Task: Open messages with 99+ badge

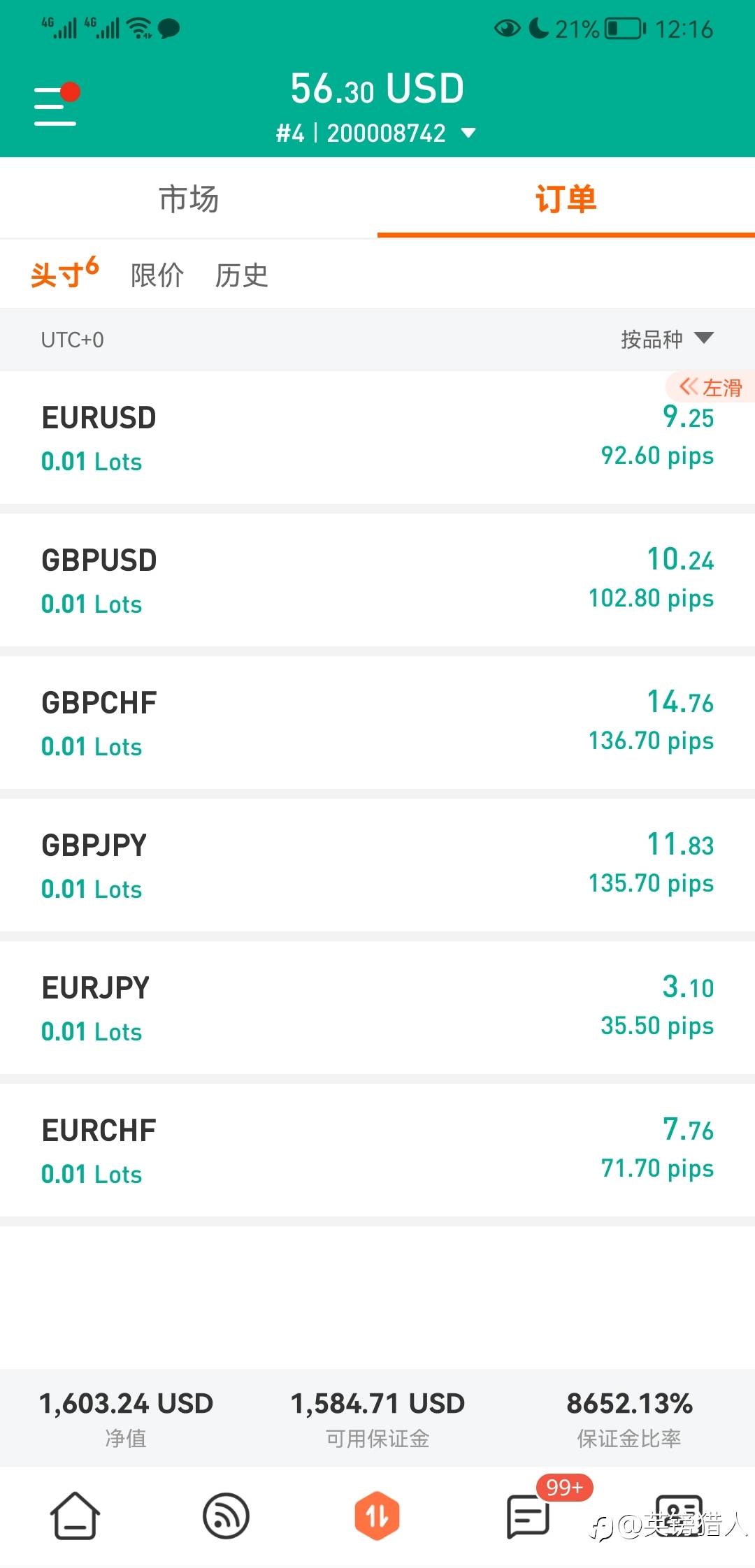Action: tap(528, 1516)
